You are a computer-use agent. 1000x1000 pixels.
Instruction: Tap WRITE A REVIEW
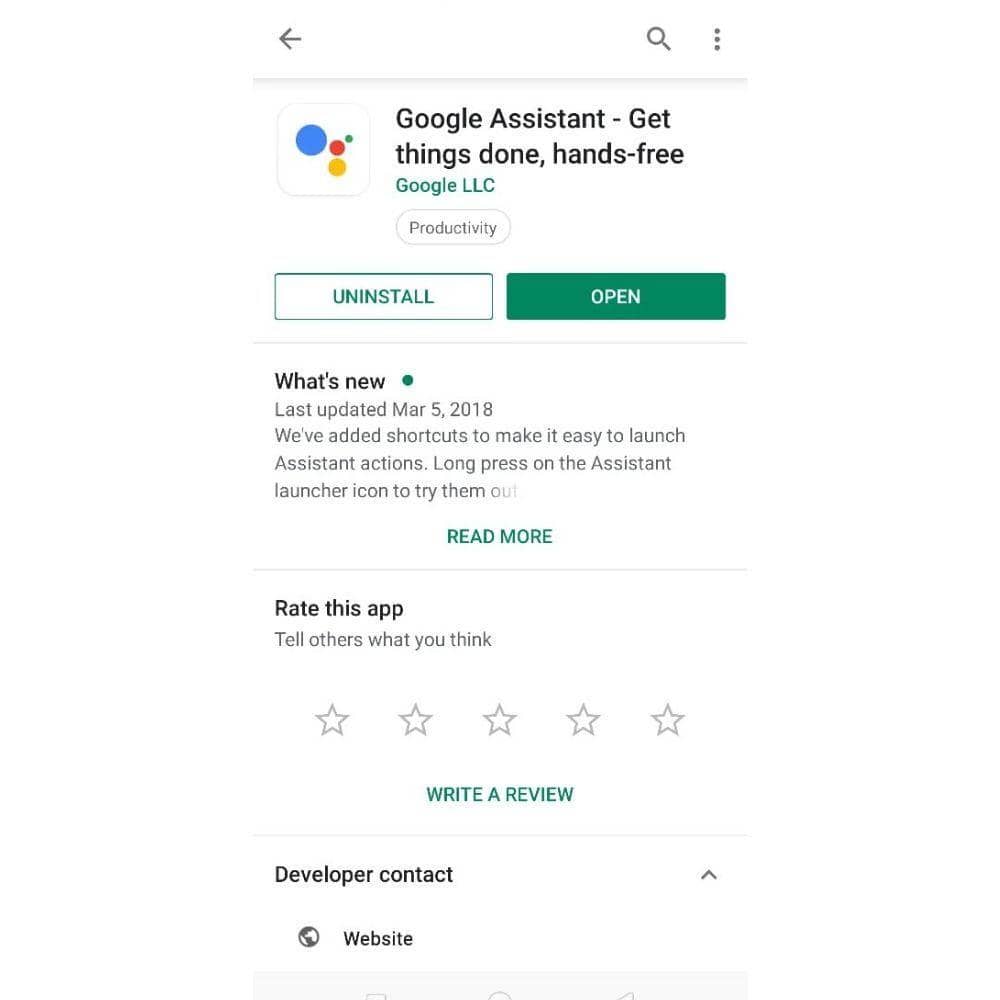tap(499, 794)
